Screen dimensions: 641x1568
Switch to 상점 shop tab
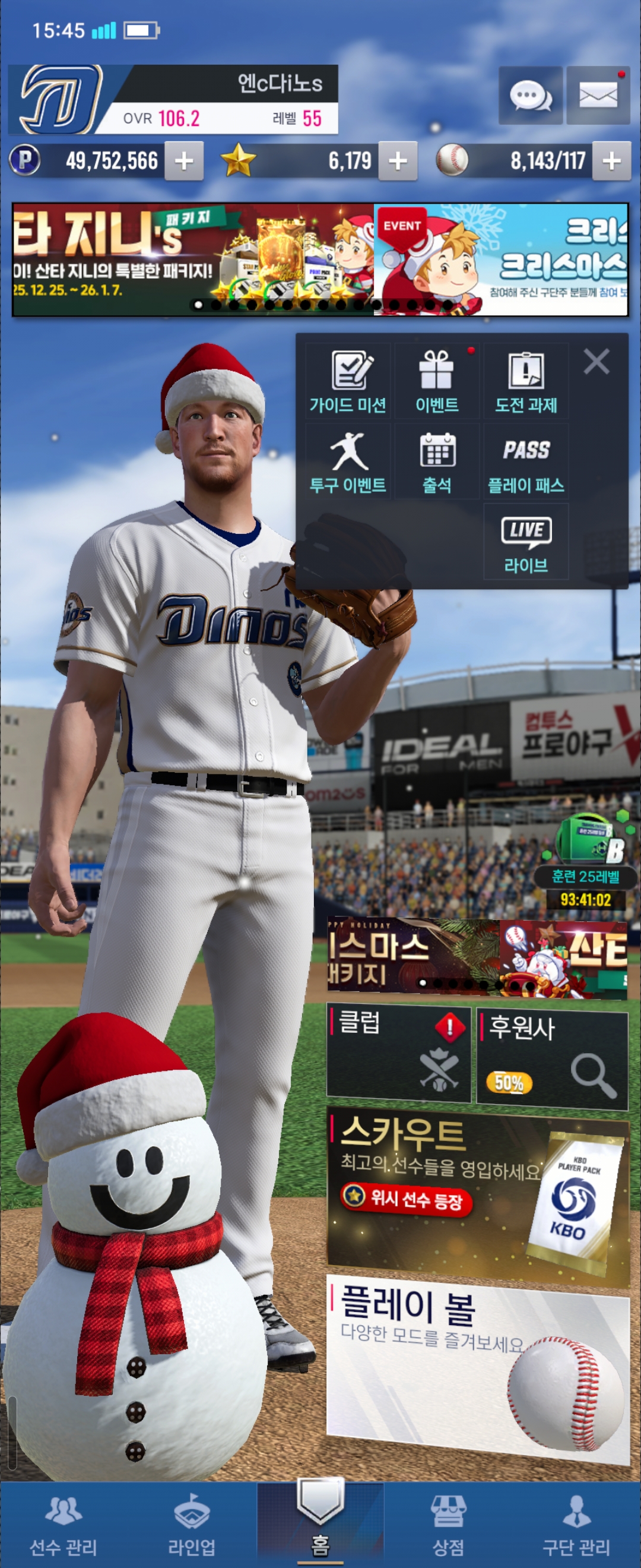click(x=448, y=1525)
